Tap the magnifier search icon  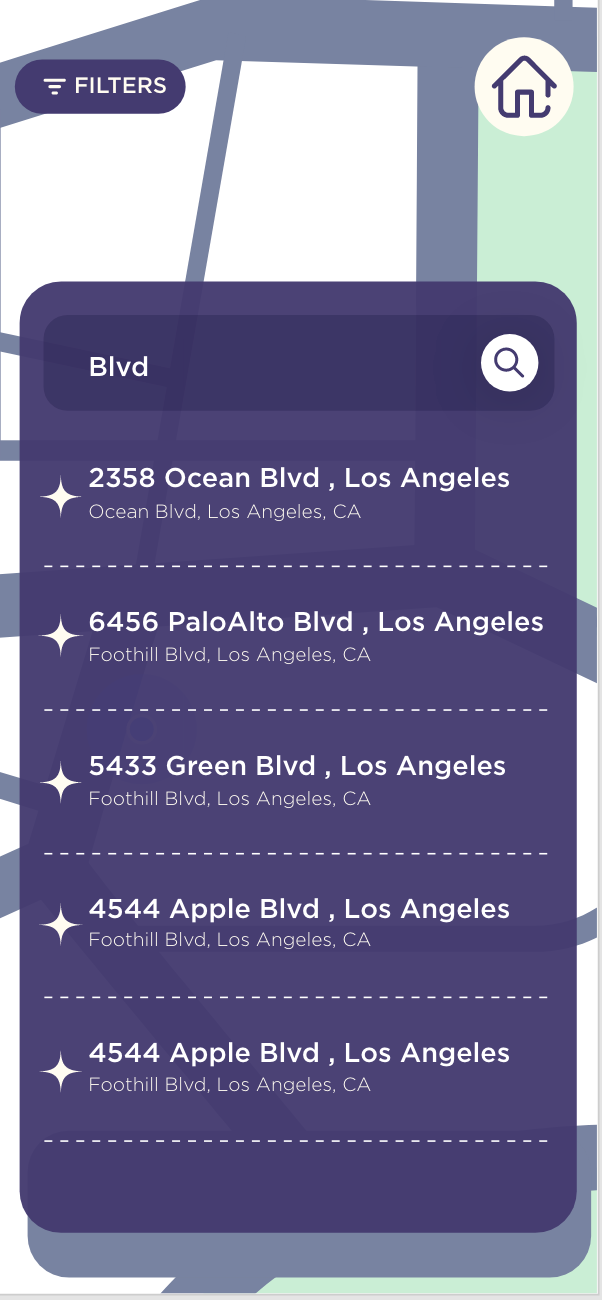tap(510, 362)
